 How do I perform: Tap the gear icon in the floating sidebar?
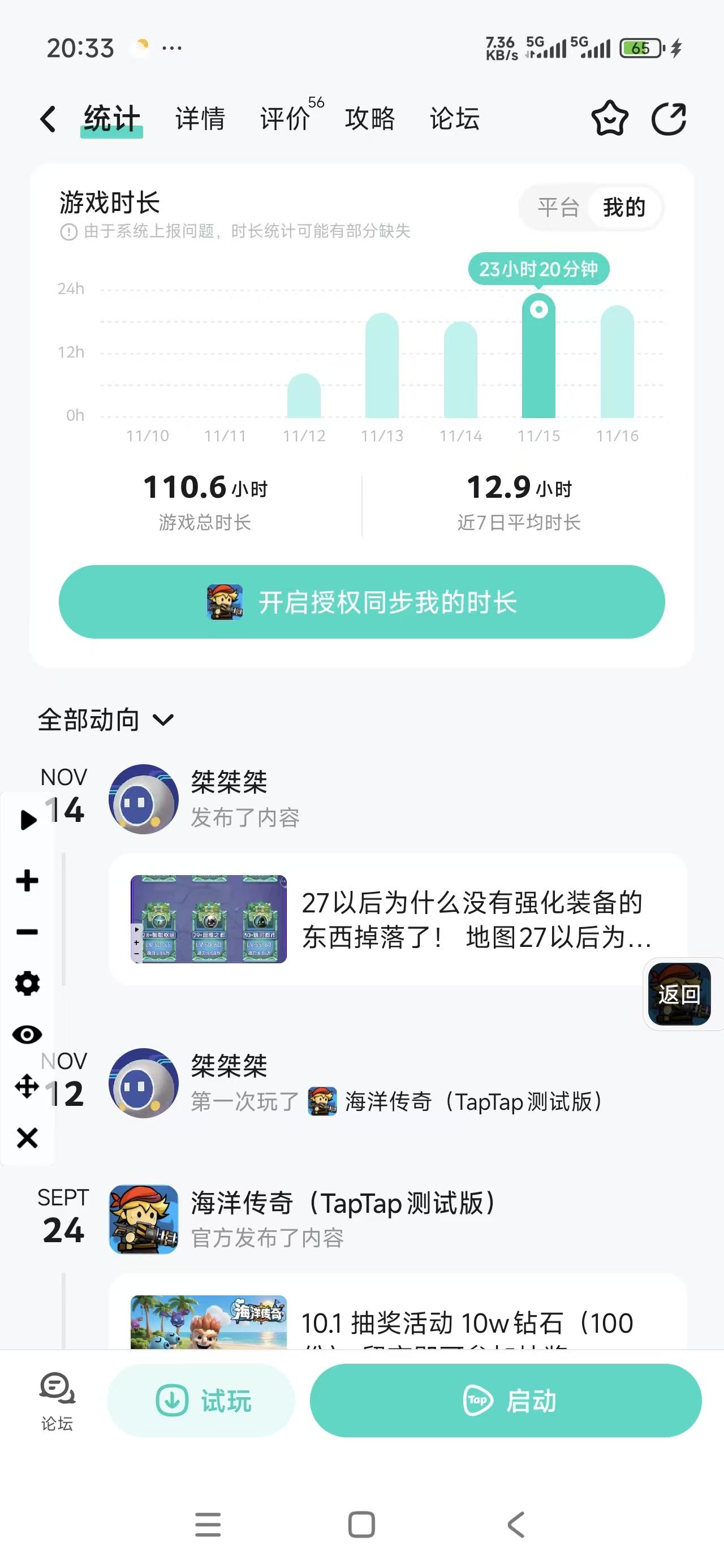pyautogui.click(x=27, y=985)
